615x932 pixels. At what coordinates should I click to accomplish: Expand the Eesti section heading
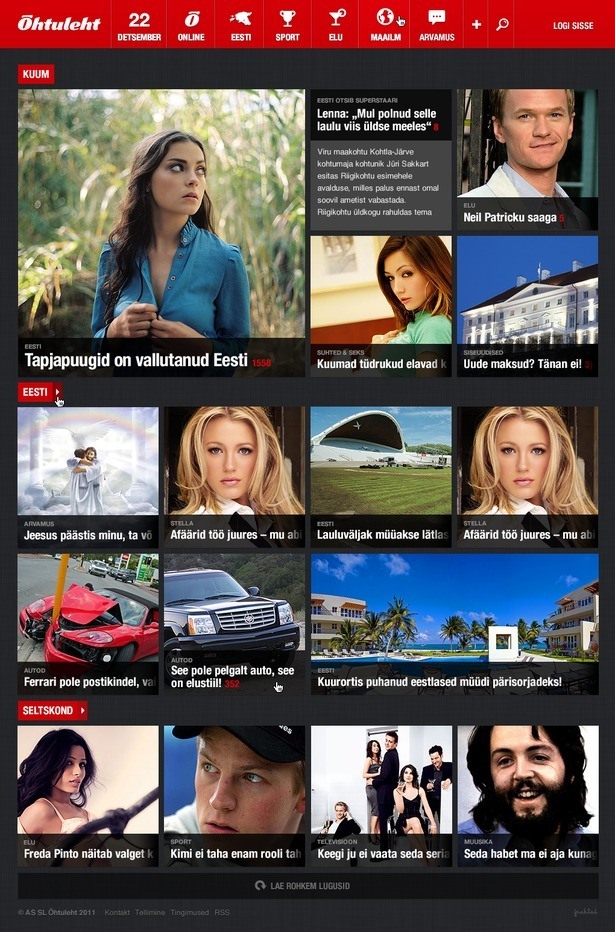(40, 392)
